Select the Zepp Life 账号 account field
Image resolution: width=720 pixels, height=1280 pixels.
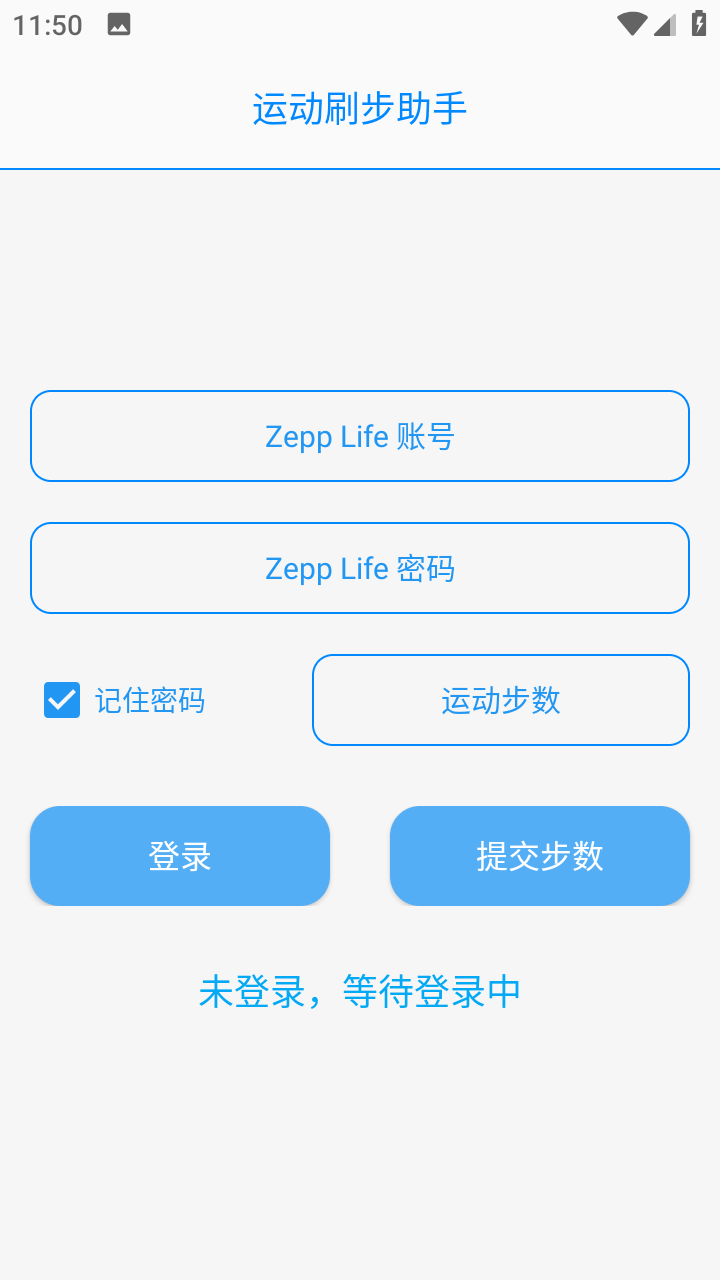[x=359, y=435]
